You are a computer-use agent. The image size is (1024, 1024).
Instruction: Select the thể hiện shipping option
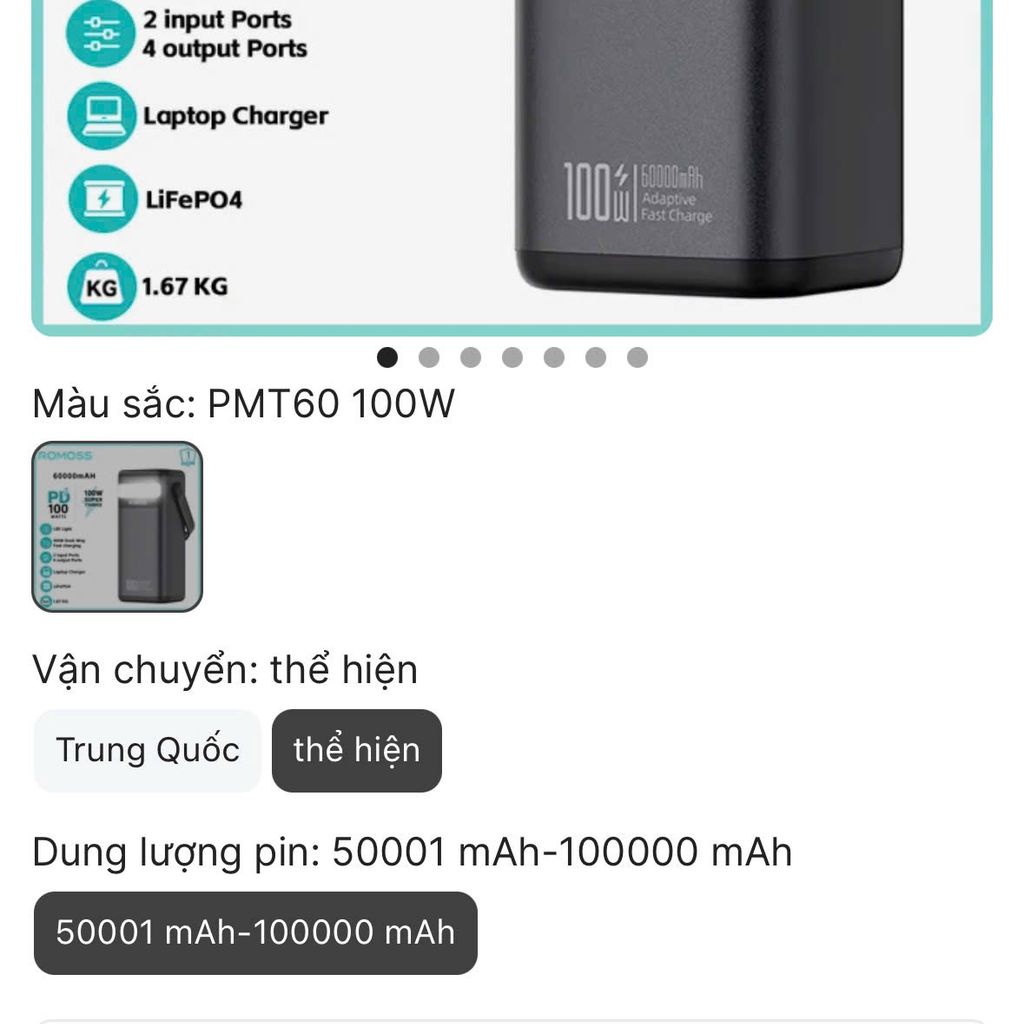tap(356, 750)
